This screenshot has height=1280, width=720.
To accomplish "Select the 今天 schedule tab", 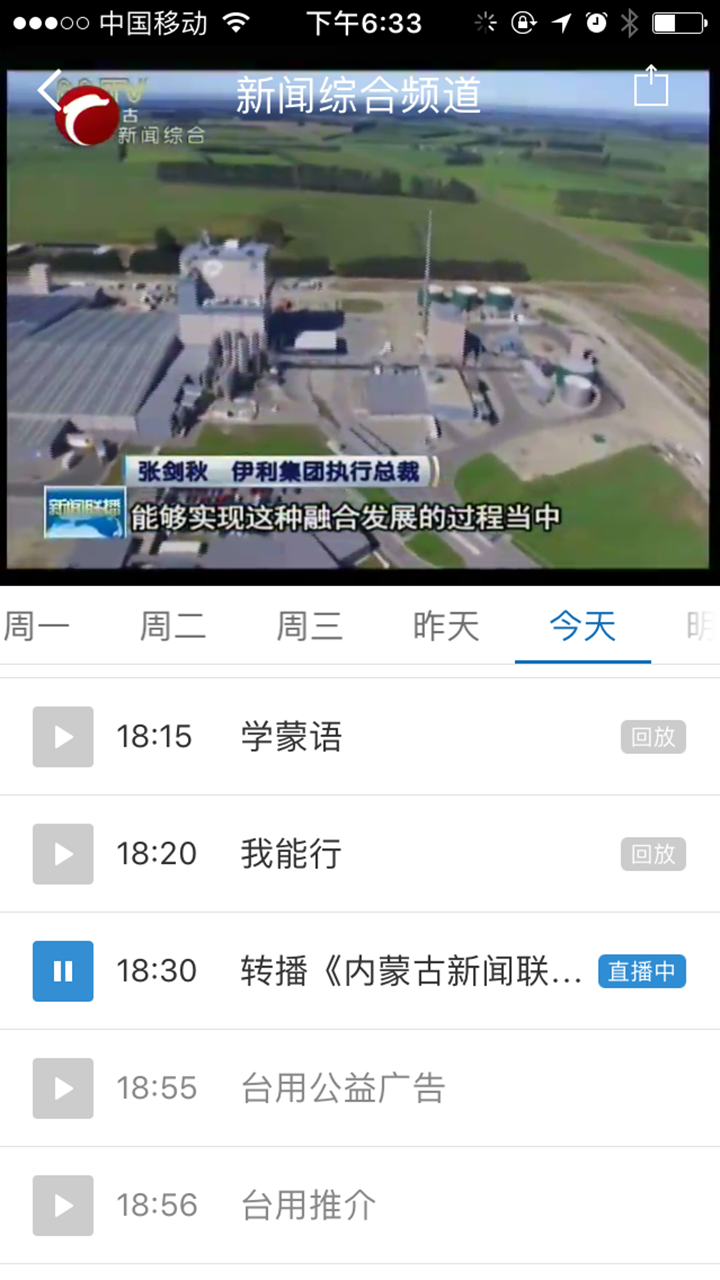I will pyautogui.click(x=583, y=627).
